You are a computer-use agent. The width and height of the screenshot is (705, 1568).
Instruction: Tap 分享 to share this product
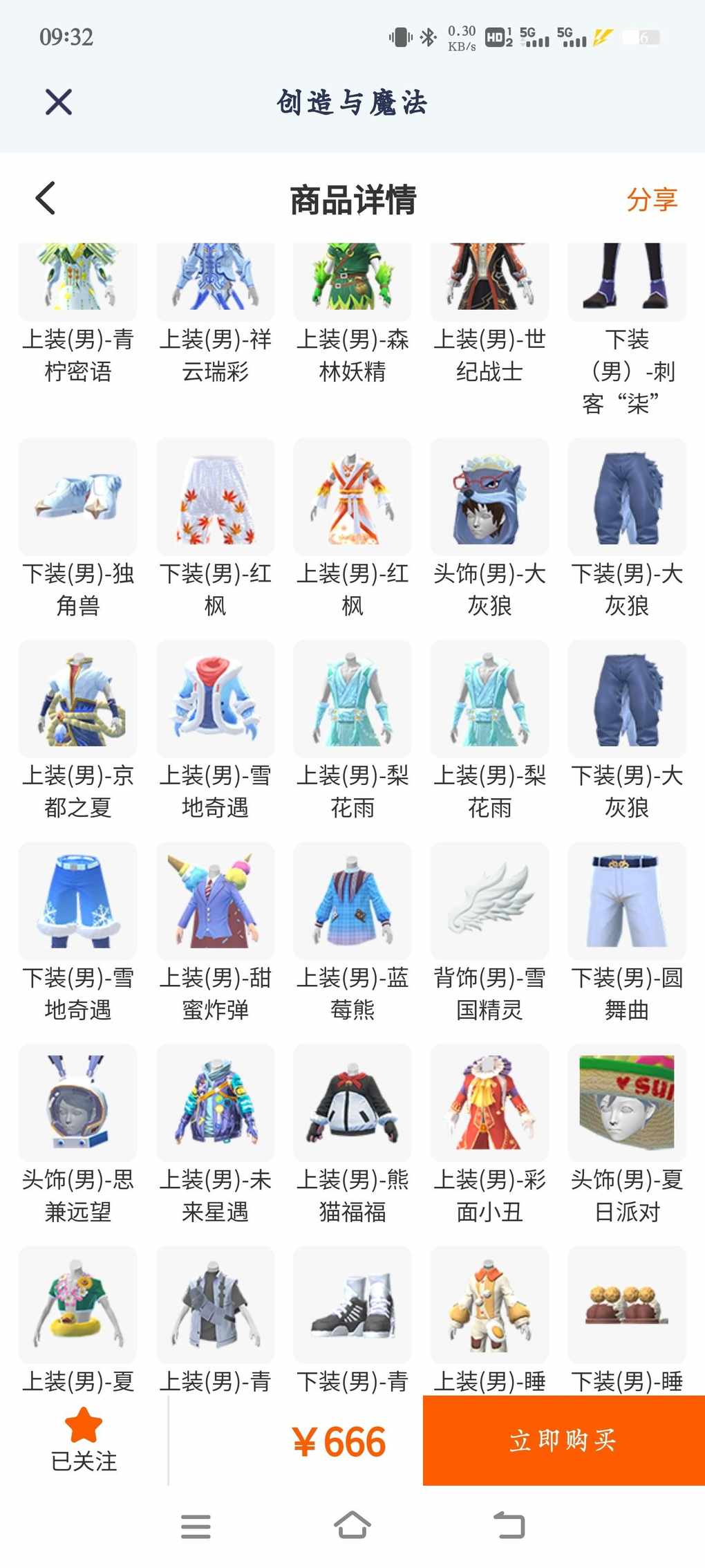pyautogui.click(x=652, y=199)
